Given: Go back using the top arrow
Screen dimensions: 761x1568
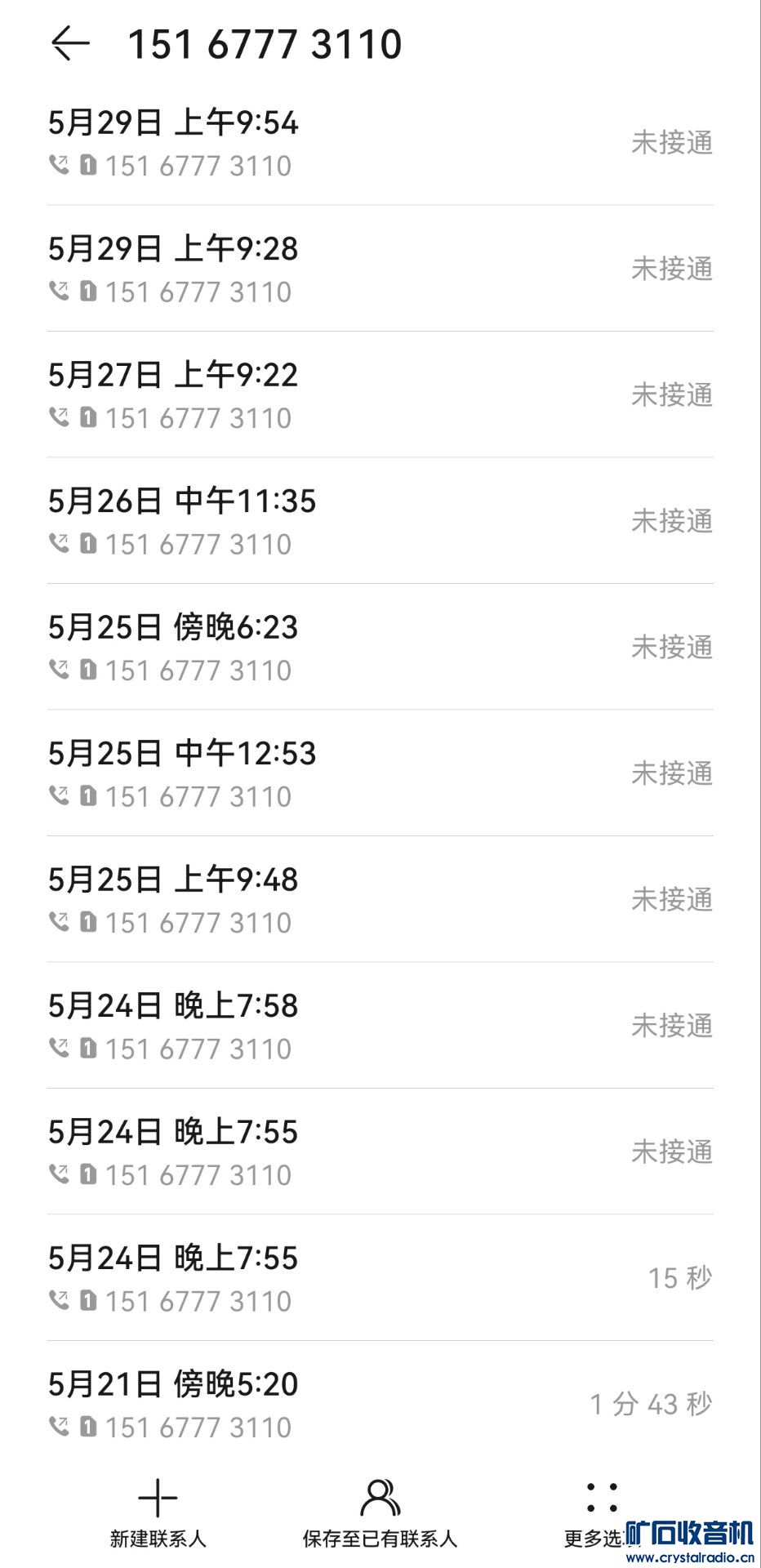Looking at the screenshot, I should point(70,43).
